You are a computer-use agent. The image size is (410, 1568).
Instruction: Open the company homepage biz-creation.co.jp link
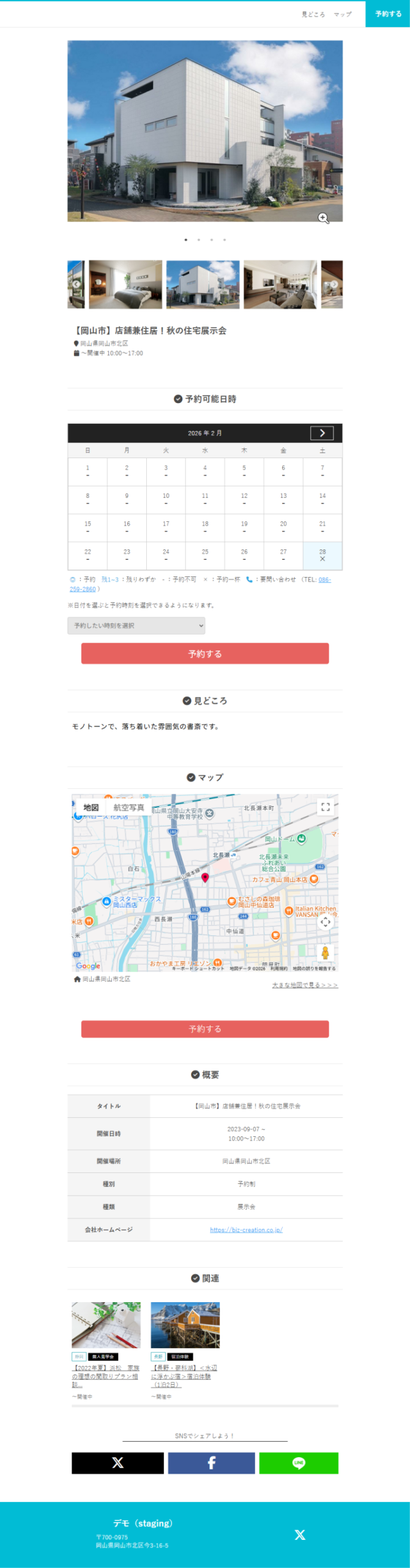(246, 1229)
